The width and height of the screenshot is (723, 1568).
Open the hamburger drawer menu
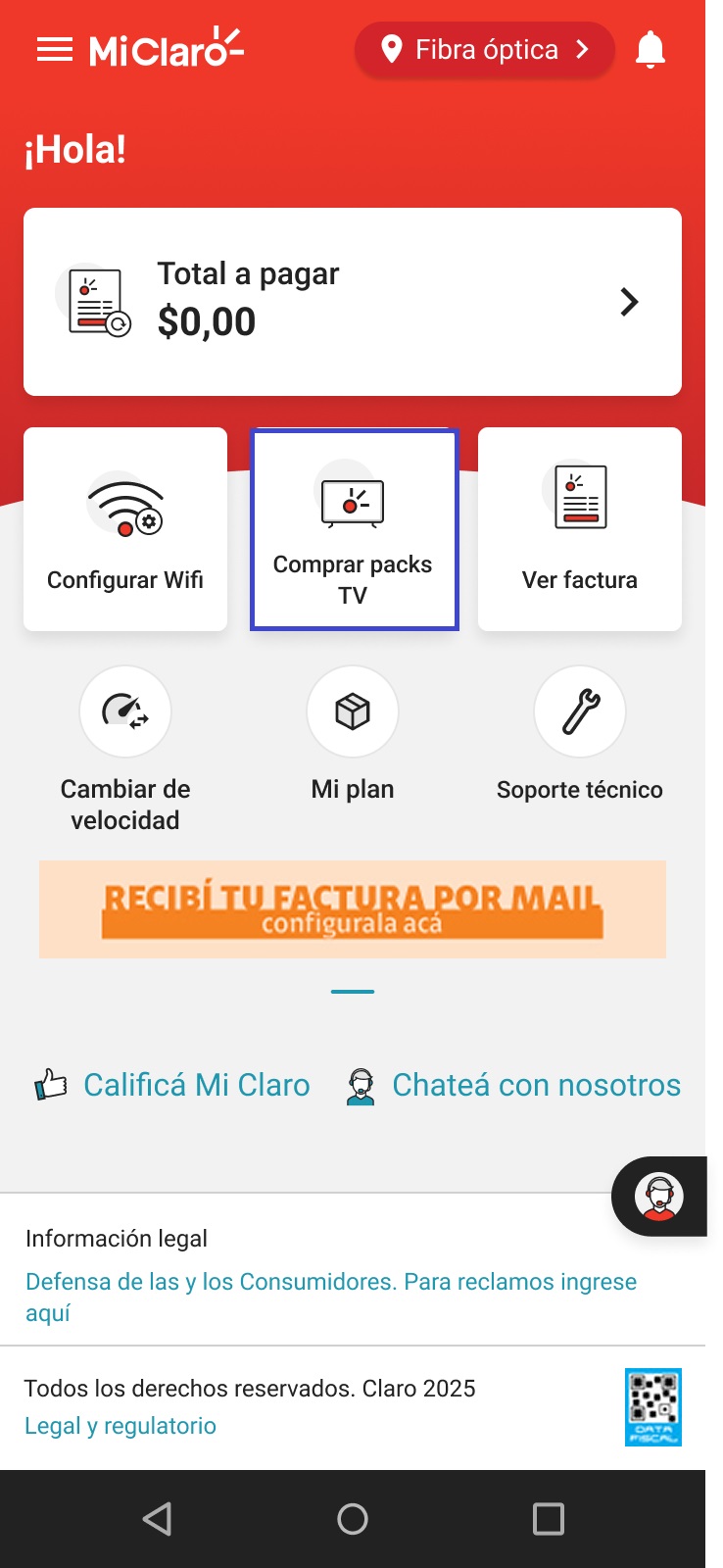(x=55, y=50)
